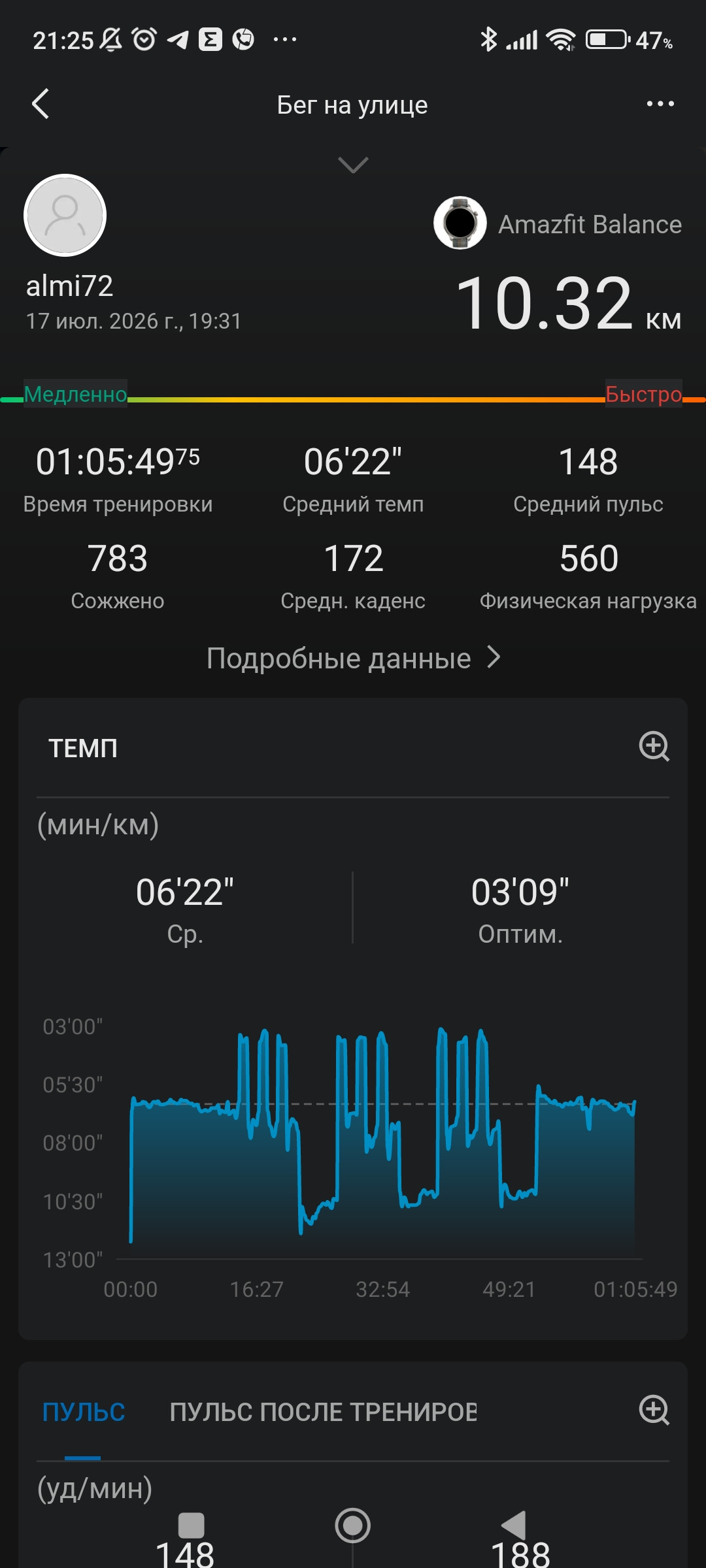Tap the system home button
The image size is (706, 1568).
tap(353, 1526)
